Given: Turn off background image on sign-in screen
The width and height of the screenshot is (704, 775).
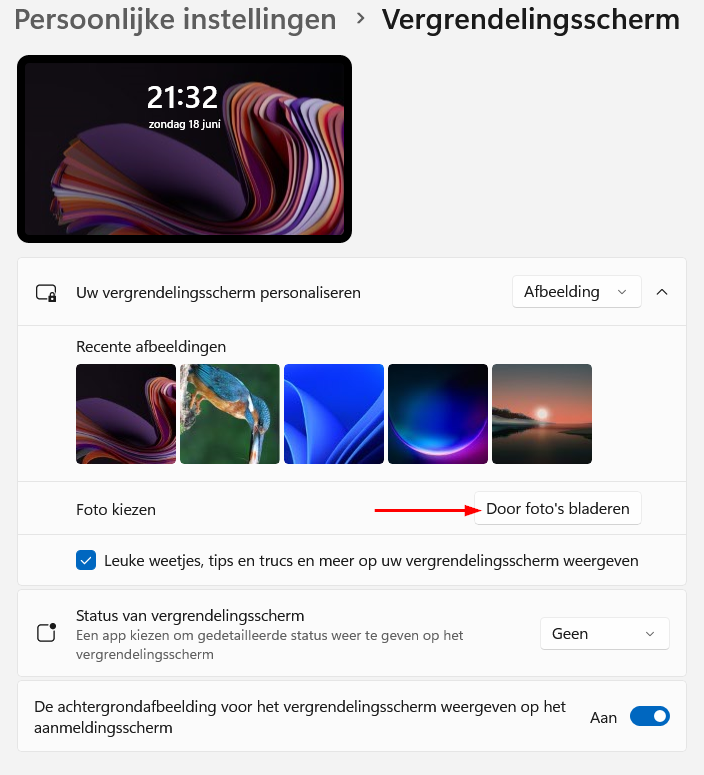Looking at the screenshot, I should point(649,717).
